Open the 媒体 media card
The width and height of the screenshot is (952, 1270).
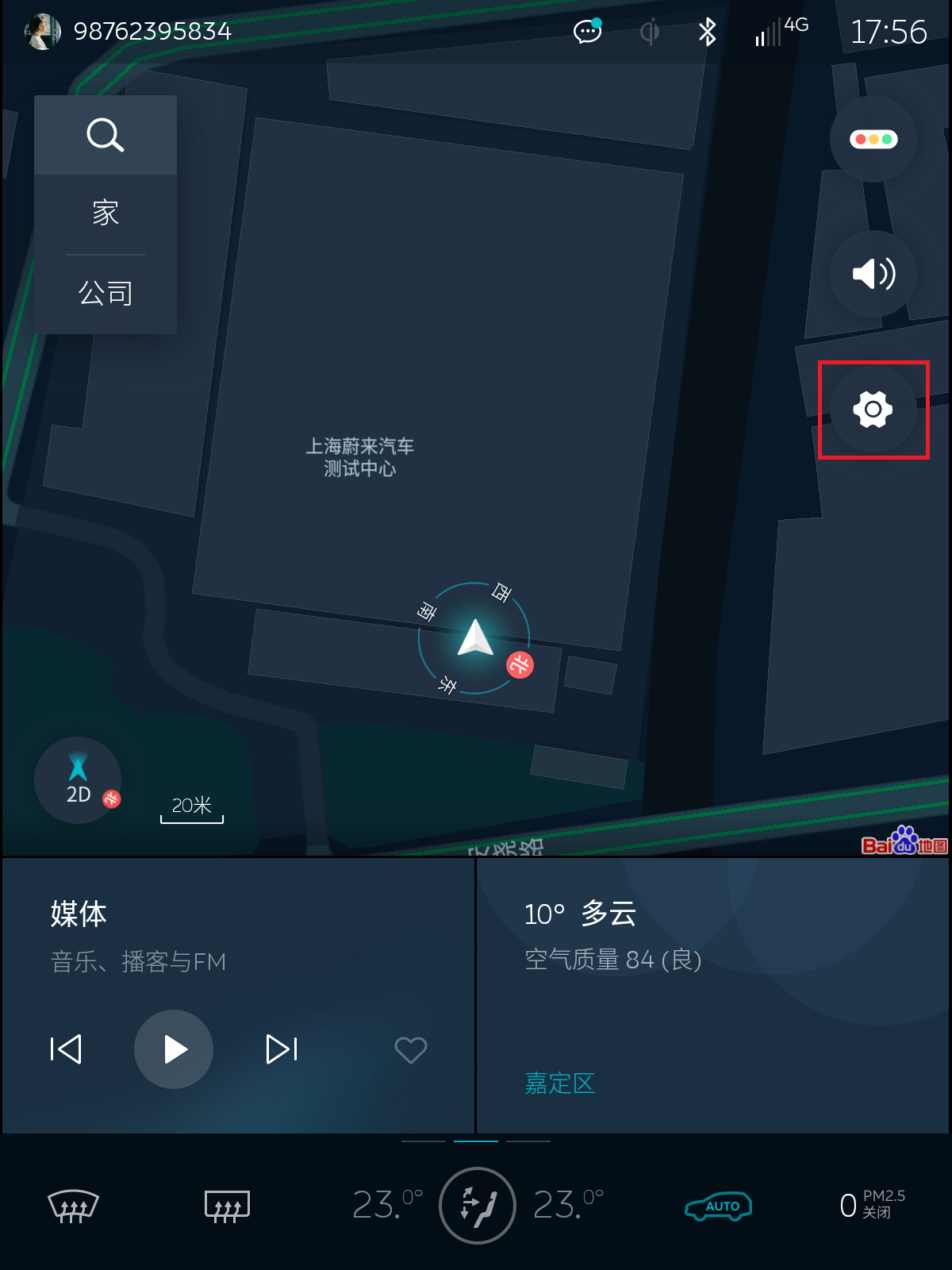coord(79,914)
